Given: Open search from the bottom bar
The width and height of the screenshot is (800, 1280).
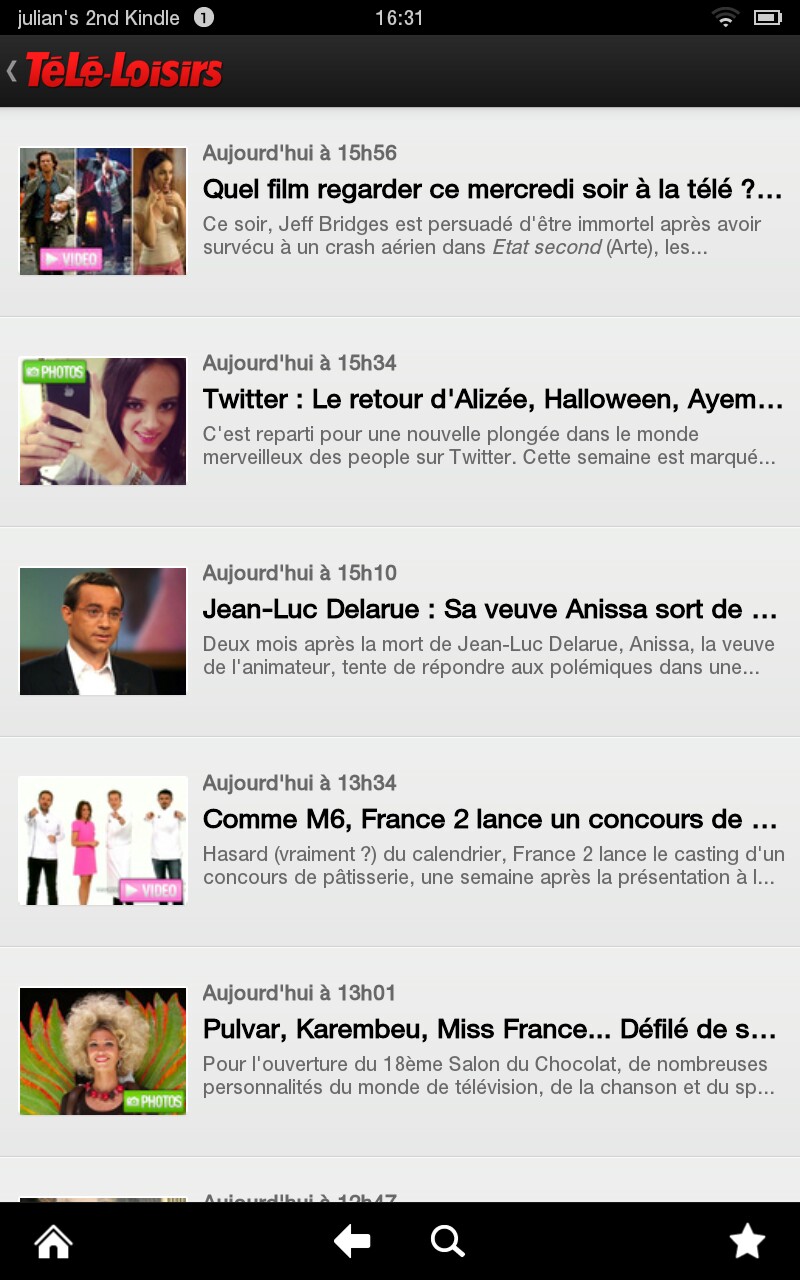Looking at the screenshot, I should coord(447,1242).
